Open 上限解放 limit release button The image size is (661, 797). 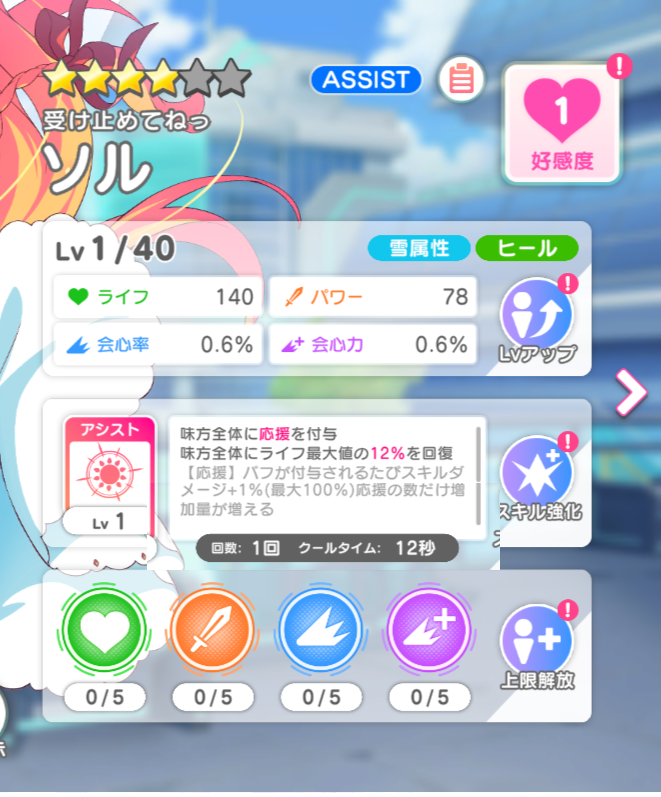pos(537,645)
